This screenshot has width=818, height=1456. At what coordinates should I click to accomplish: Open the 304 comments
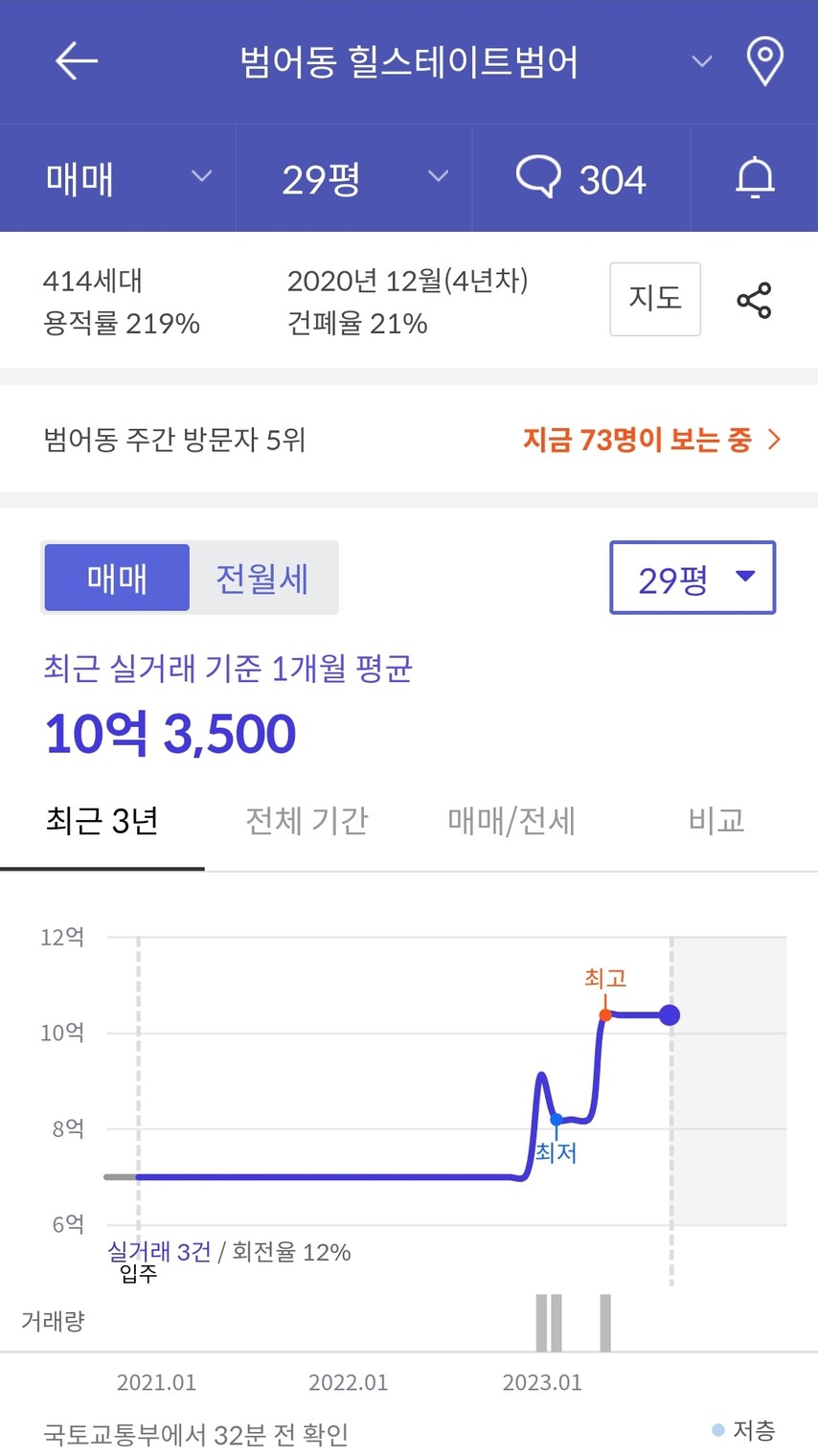580,178
